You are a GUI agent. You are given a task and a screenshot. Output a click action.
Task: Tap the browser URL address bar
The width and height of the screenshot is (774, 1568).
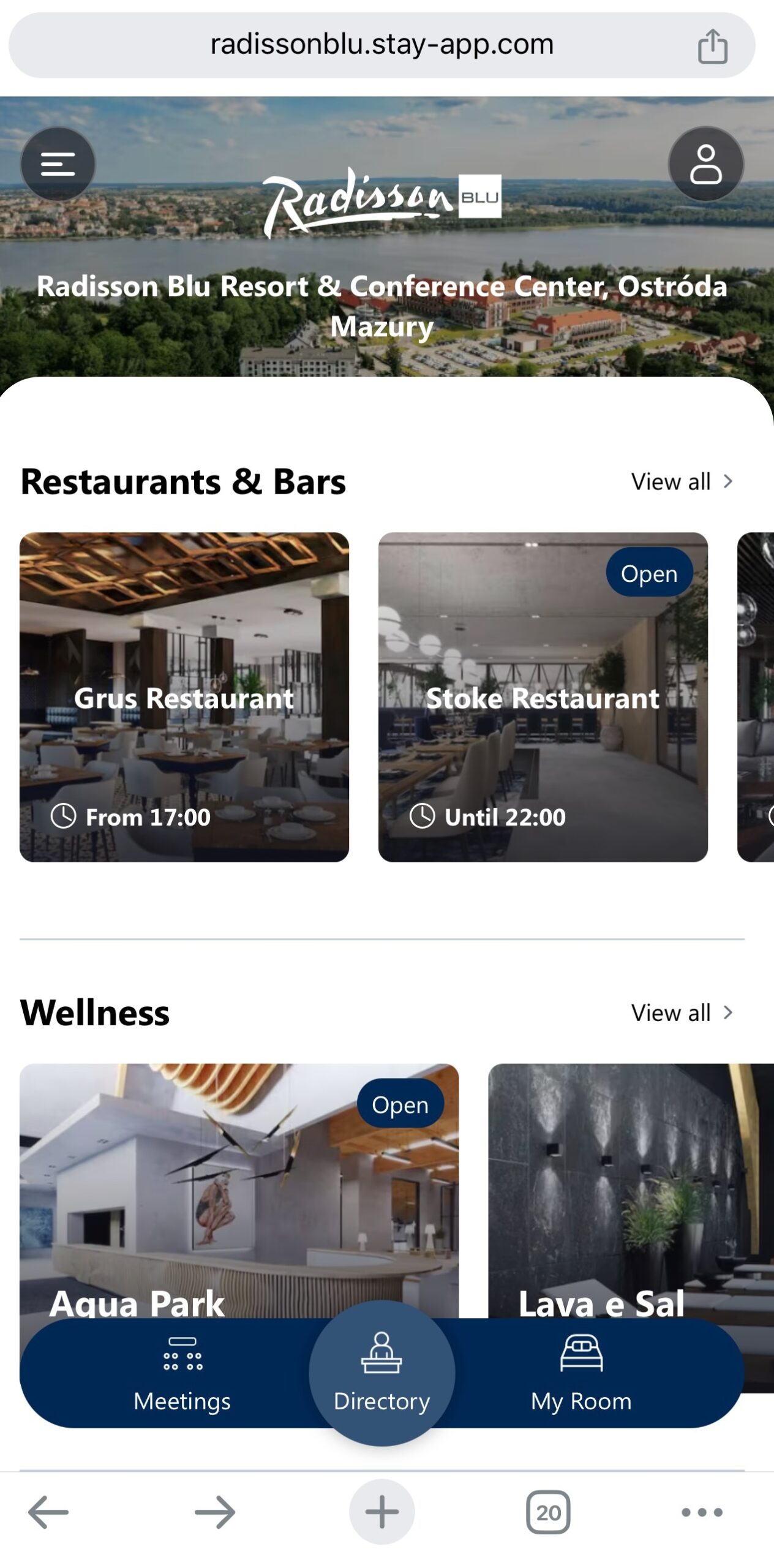click(x=381, y=45)
